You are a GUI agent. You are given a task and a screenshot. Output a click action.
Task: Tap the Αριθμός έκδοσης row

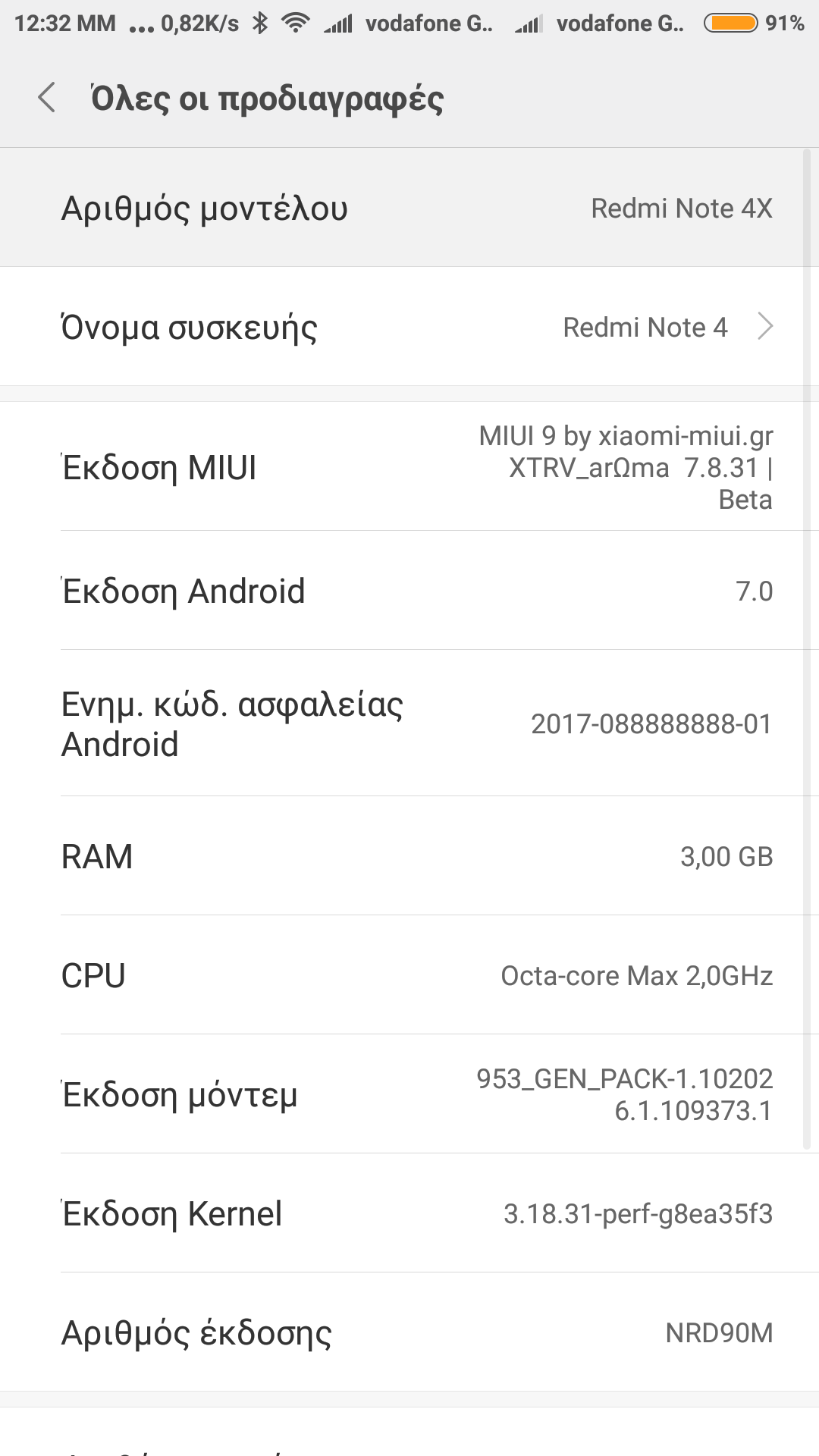[x=409, y=1332]
